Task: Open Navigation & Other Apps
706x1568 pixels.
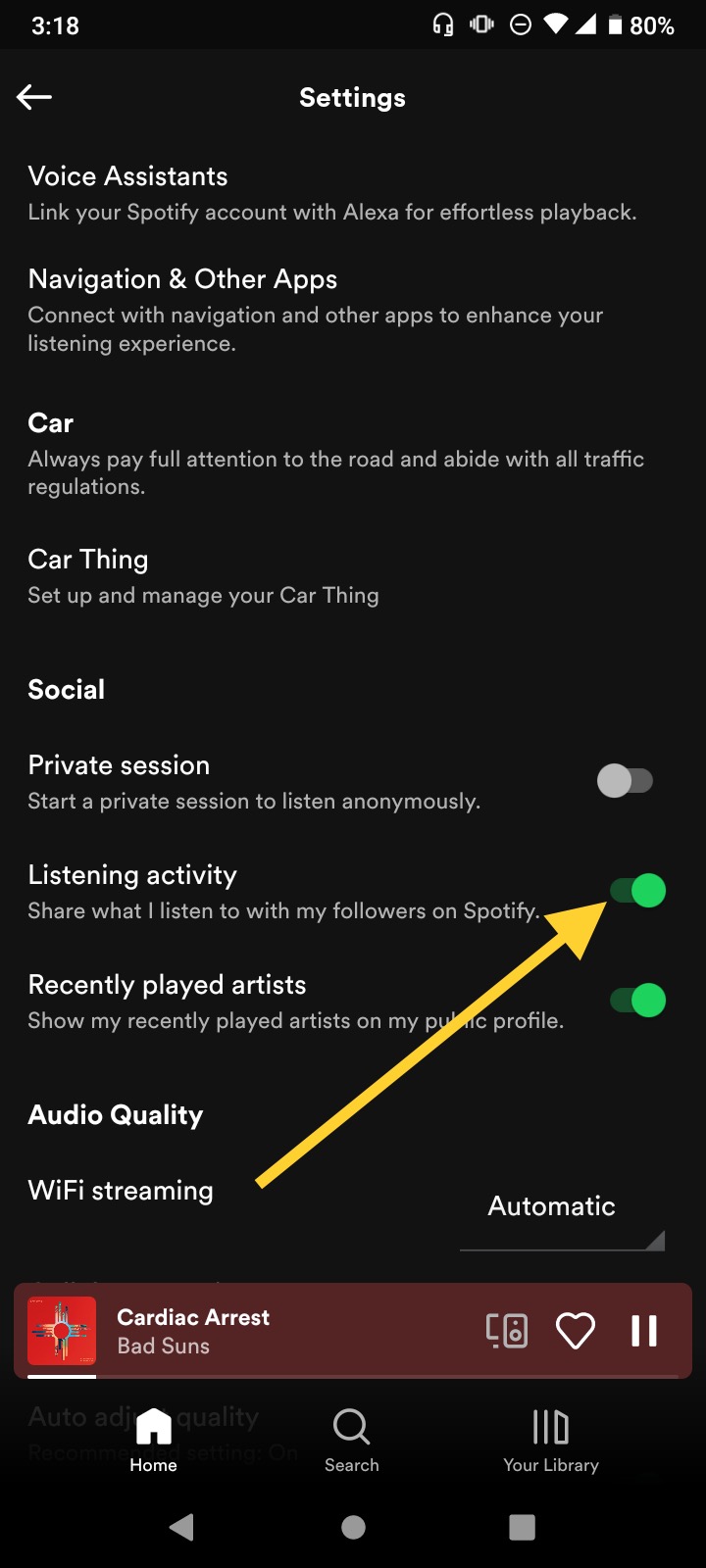Action: pos(353,310)
